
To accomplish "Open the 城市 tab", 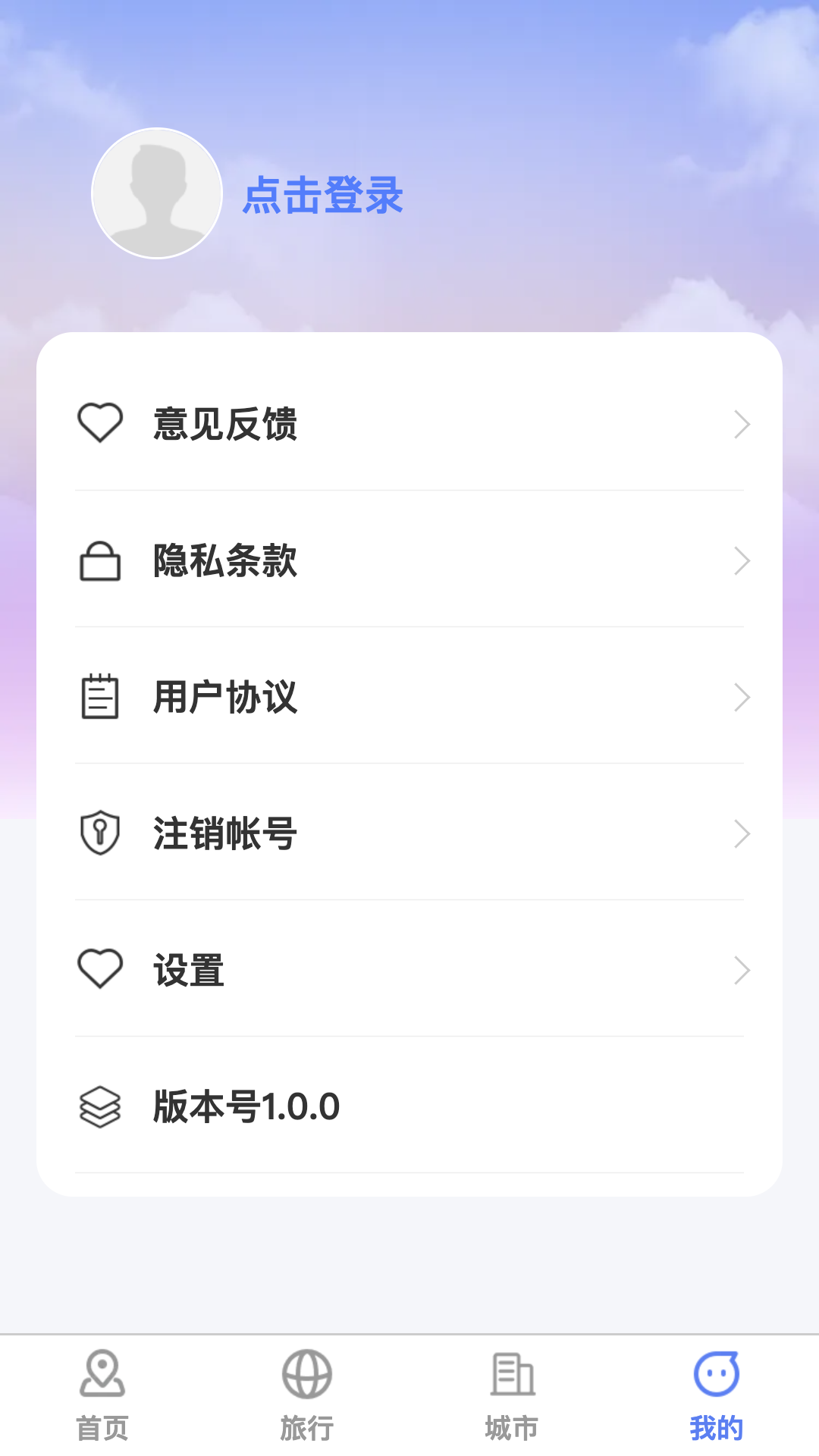I will 512,1421.
